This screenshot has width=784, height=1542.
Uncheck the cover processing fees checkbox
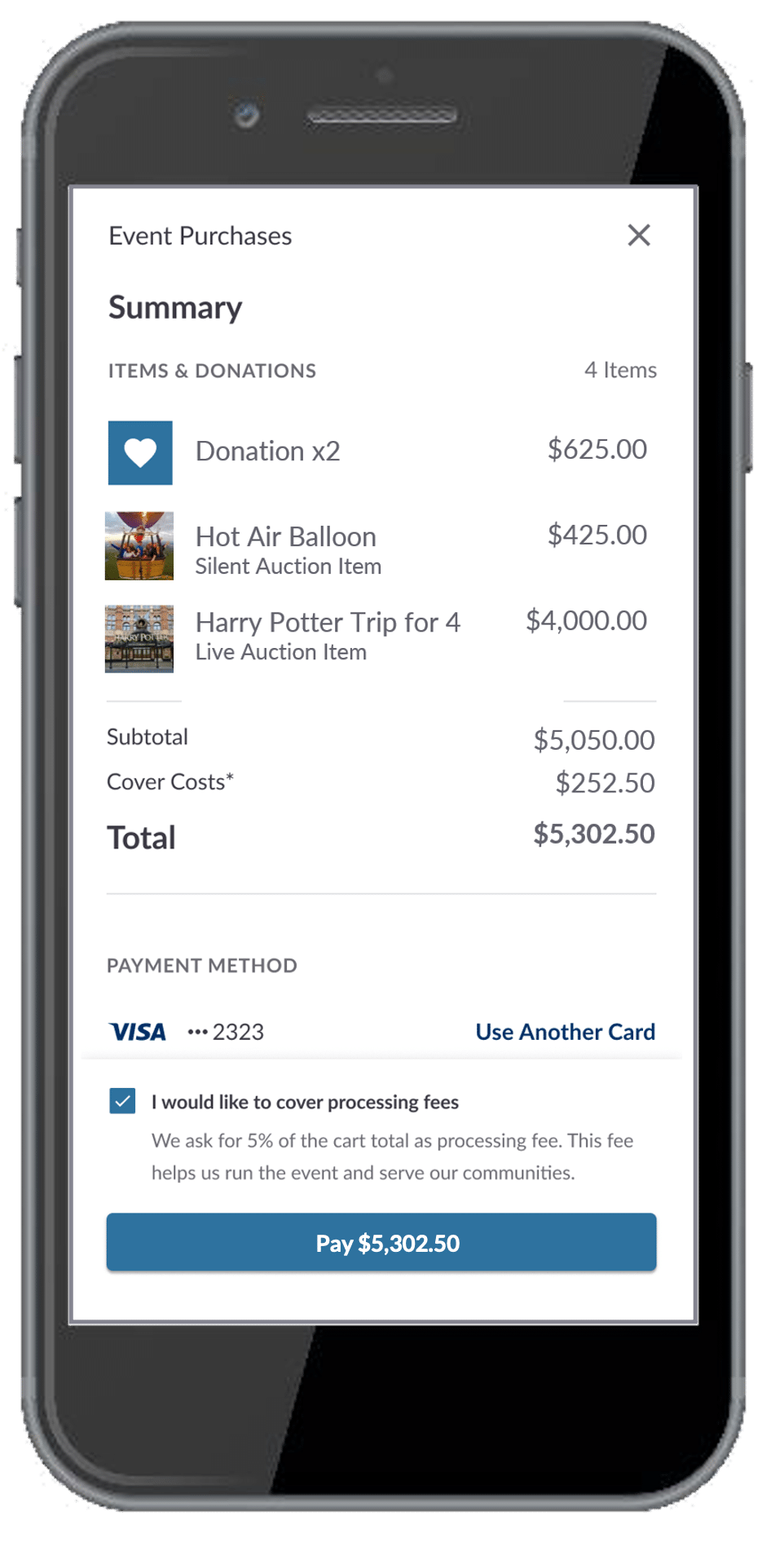tap(122, 1101)
